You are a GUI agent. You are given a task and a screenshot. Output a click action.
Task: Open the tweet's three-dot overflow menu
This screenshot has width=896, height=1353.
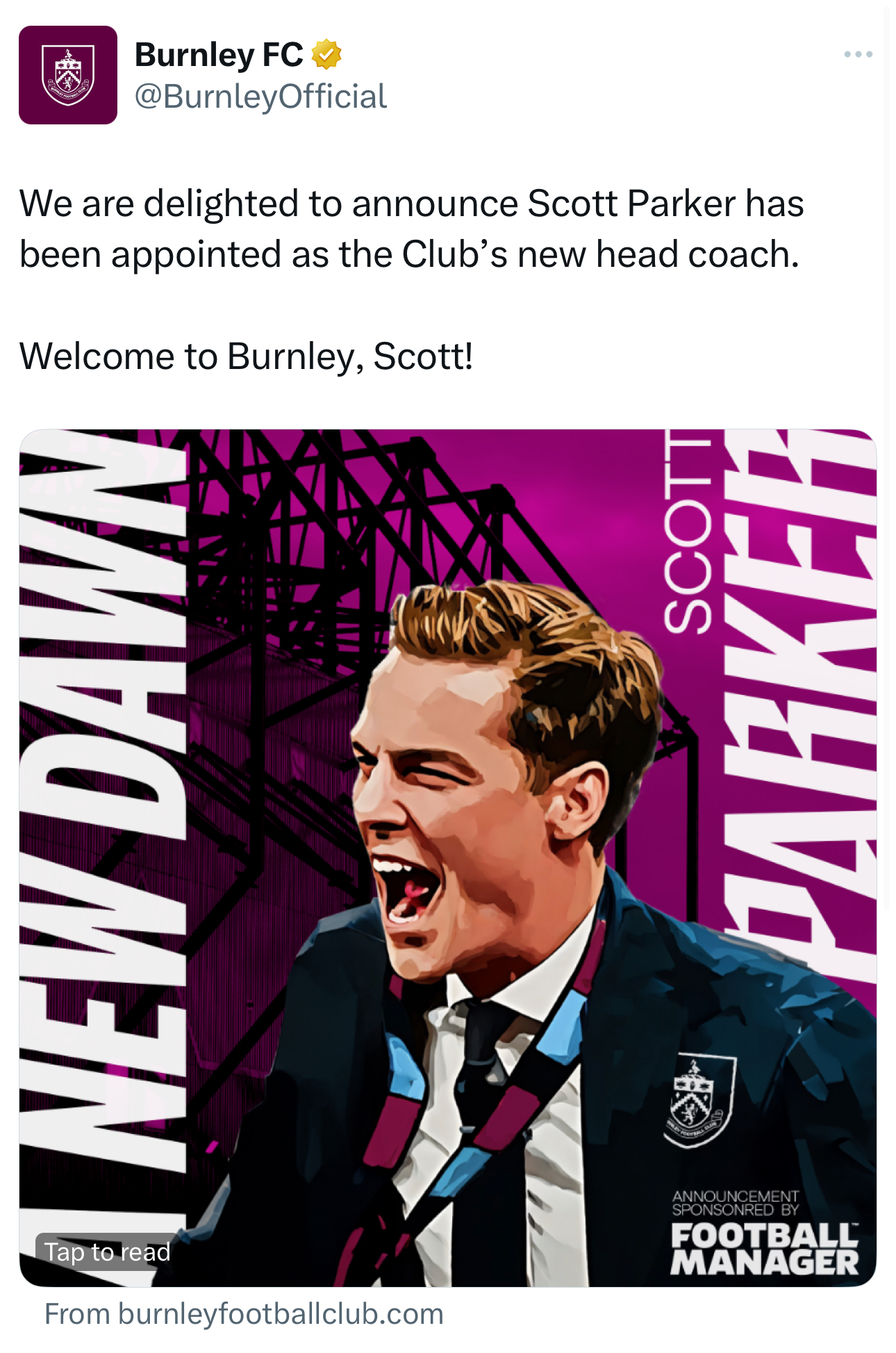(858, 54)
